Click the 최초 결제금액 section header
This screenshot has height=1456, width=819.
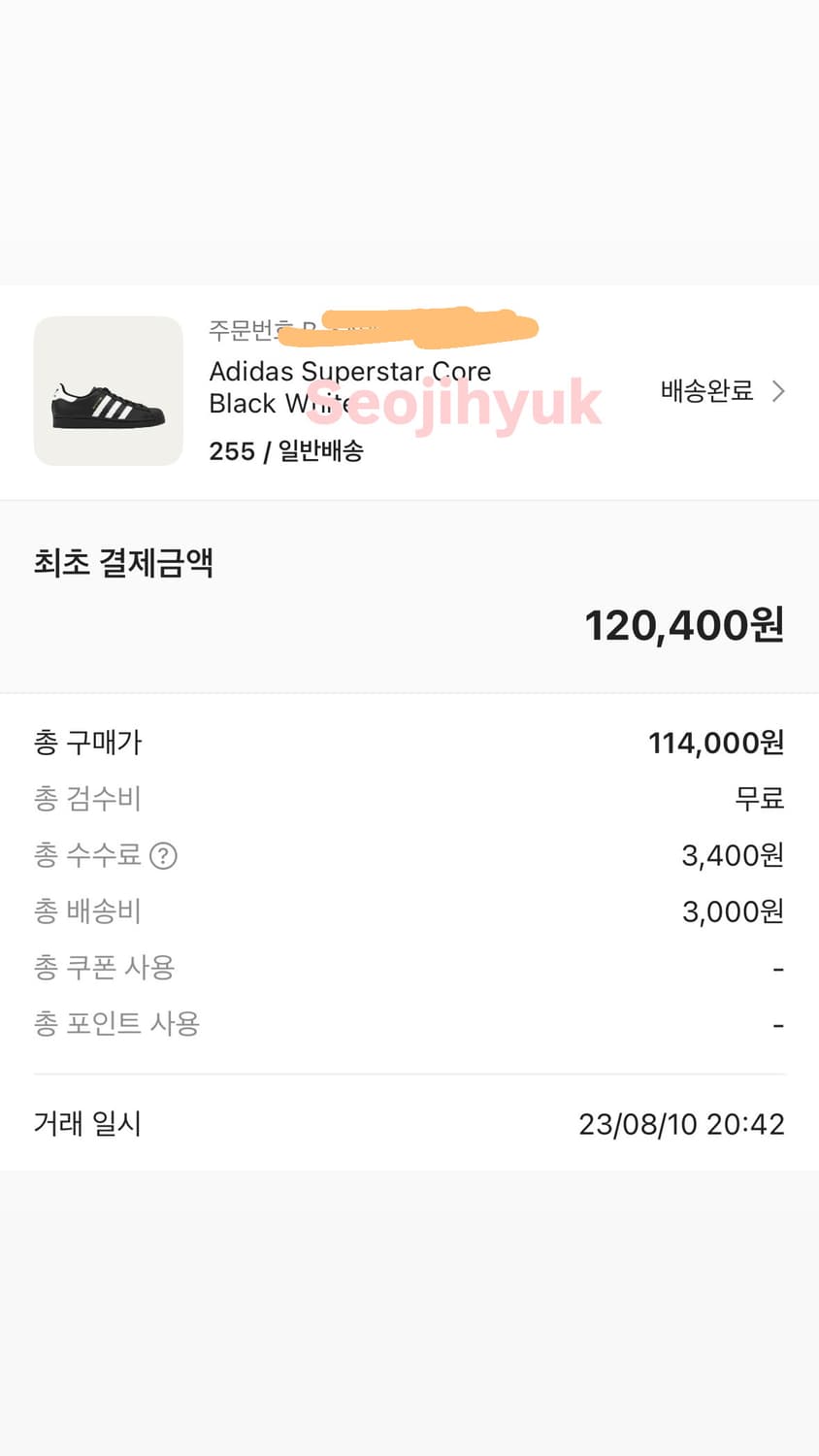124,562
